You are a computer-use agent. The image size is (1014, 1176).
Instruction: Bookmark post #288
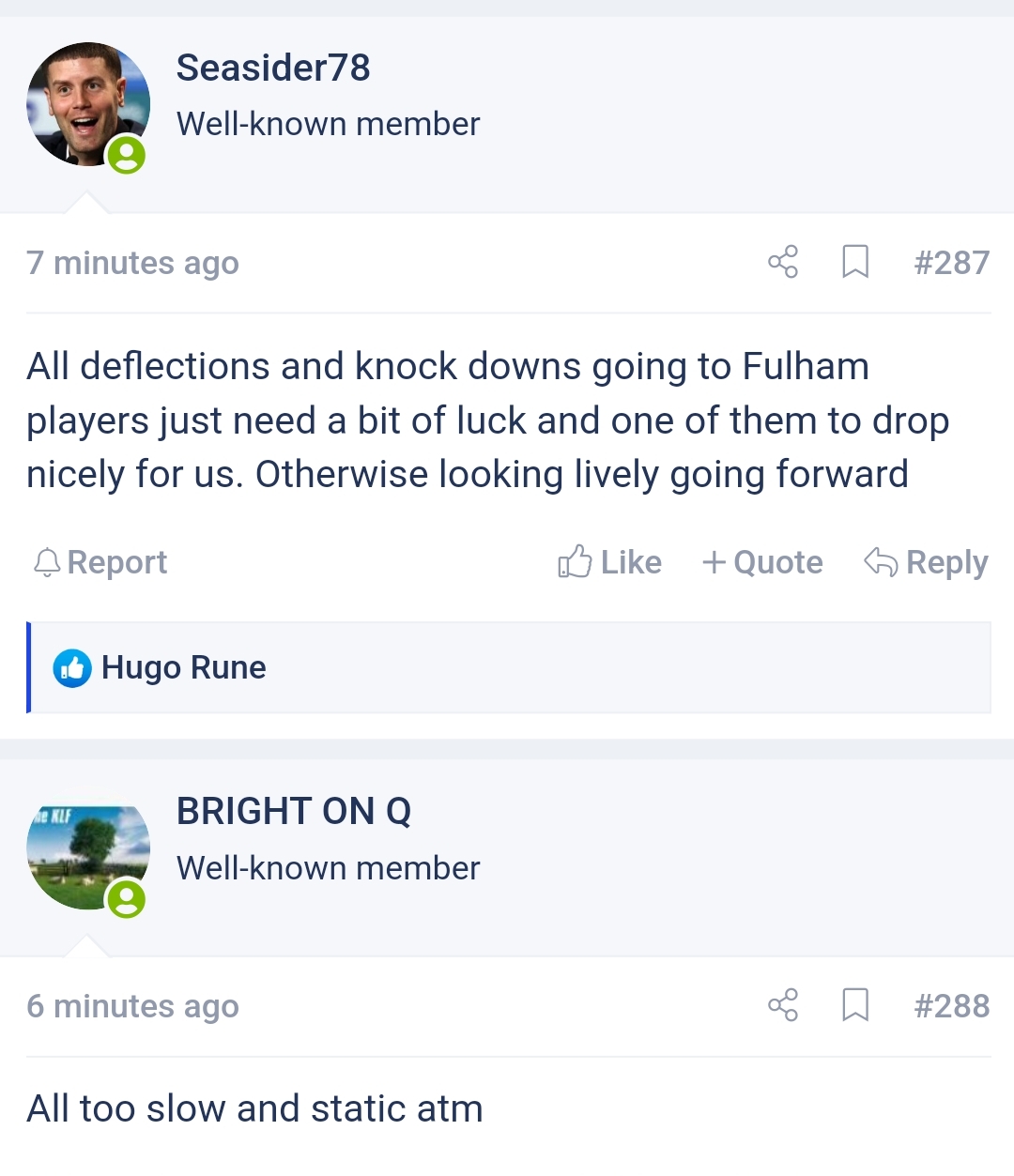855,1005
